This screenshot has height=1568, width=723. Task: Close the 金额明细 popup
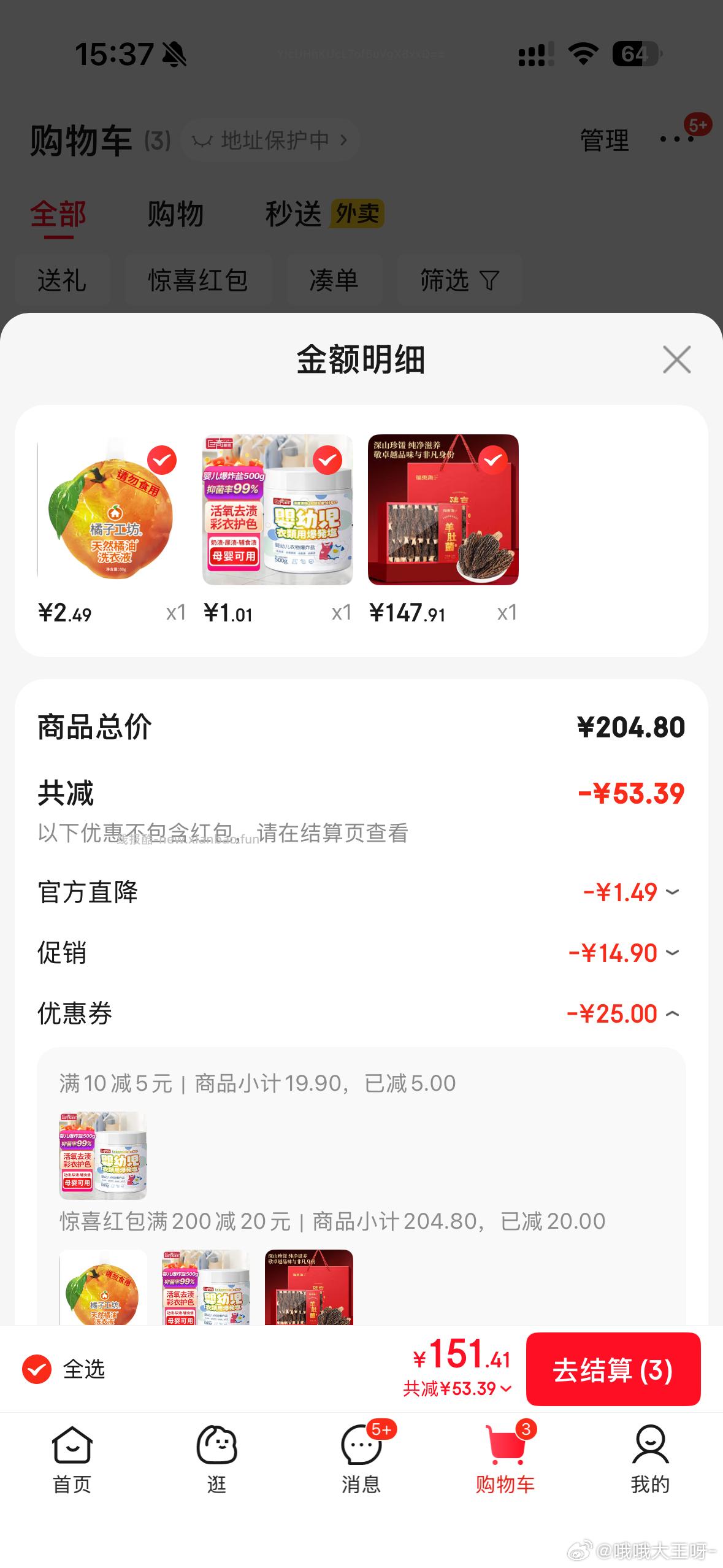[x=676, y=361]
